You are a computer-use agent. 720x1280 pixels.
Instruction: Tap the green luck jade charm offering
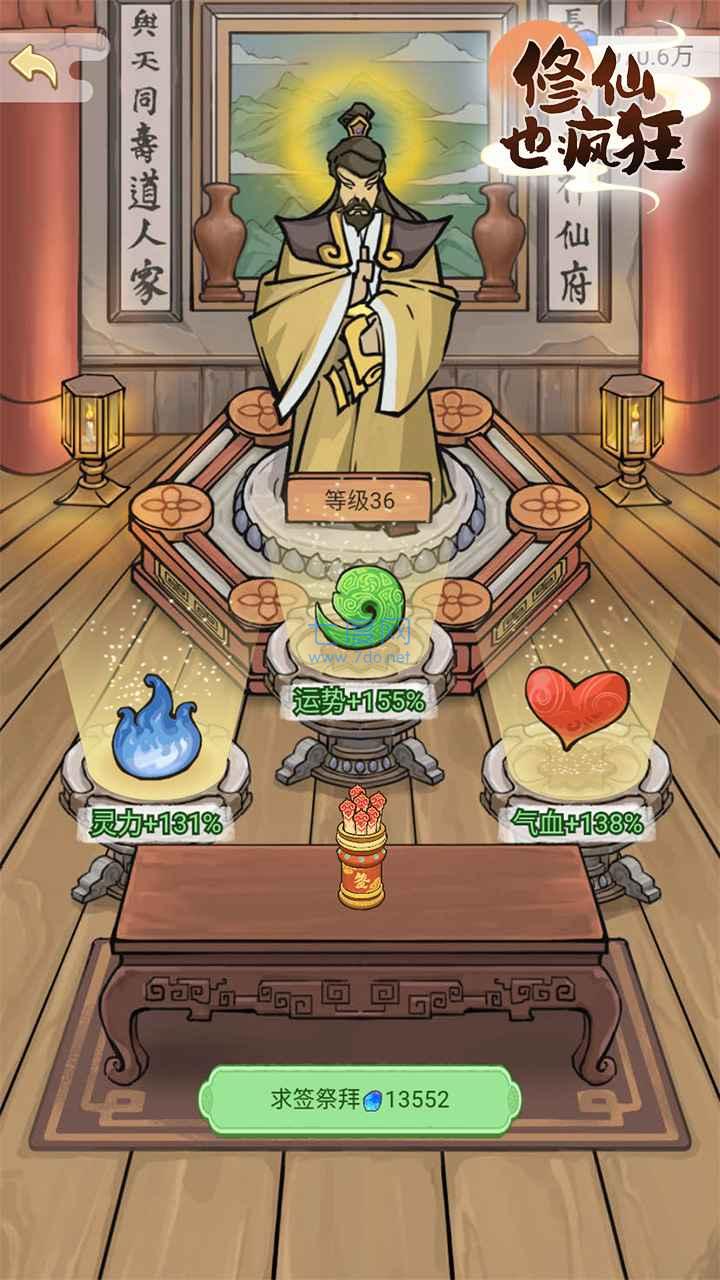tap(360, 610)
